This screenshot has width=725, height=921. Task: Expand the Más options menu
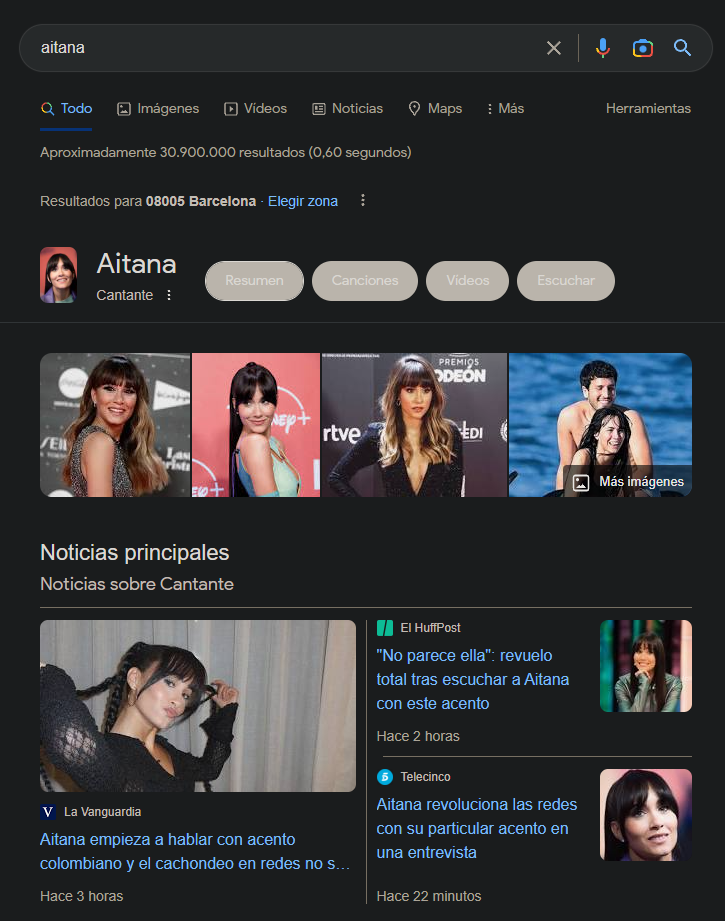505,108
